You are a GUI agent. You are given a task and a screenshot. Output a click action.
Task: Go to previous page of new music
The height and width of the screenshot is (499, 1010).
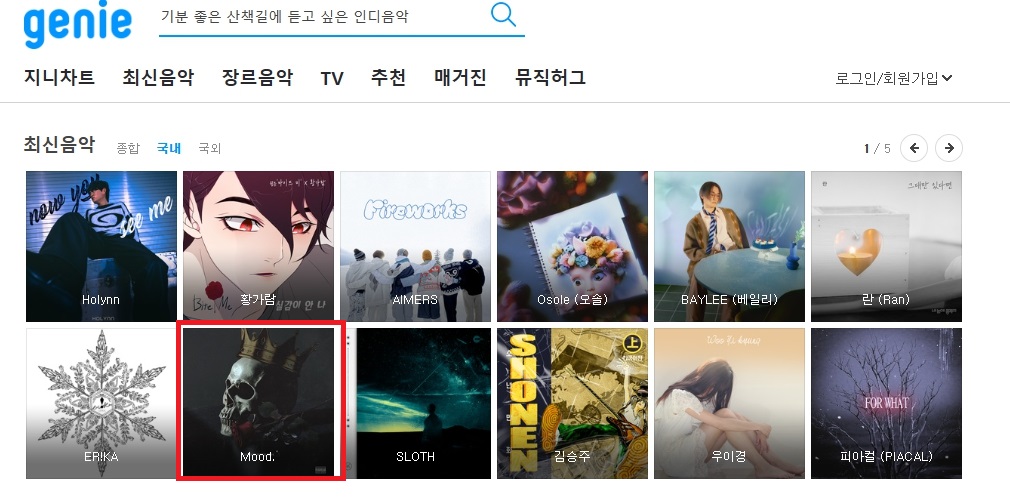point(913,148)
